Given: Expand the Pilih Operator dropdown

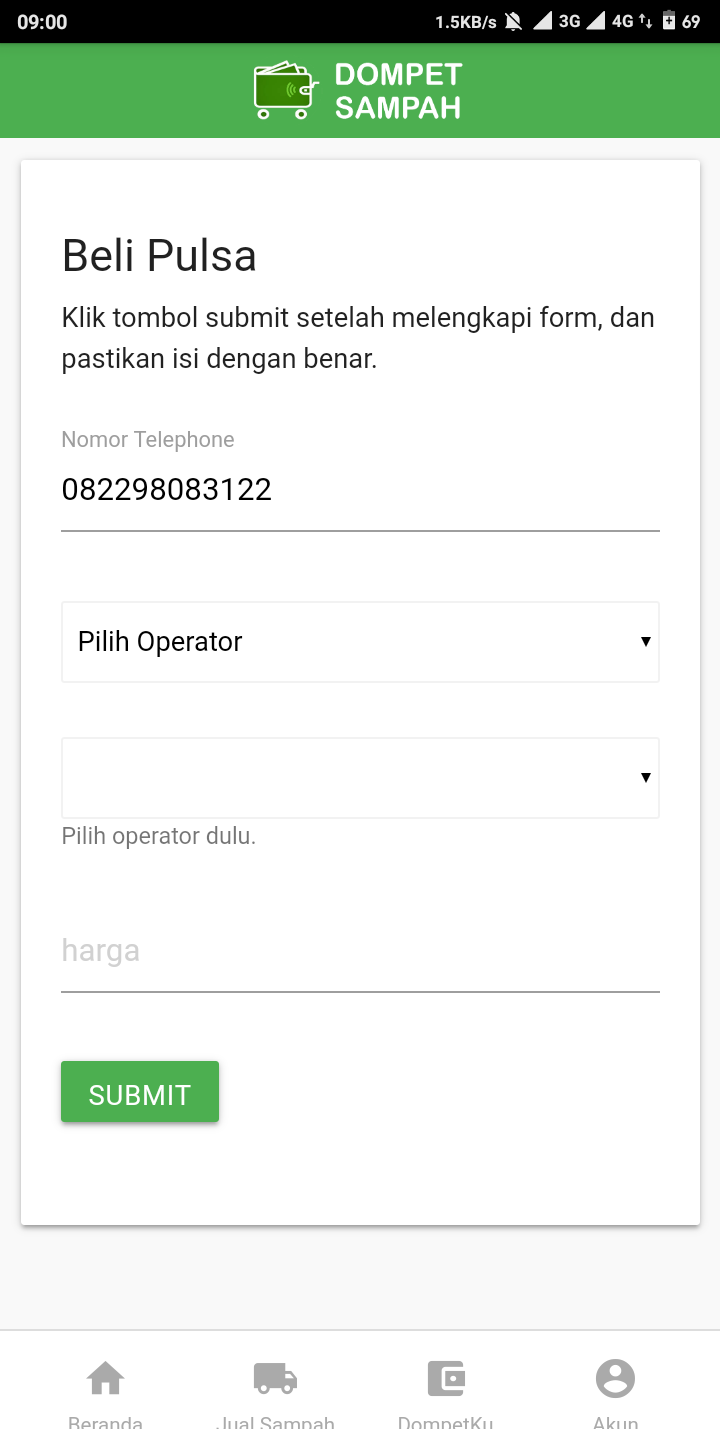Looking at the screenshot, I should [360, 642].
